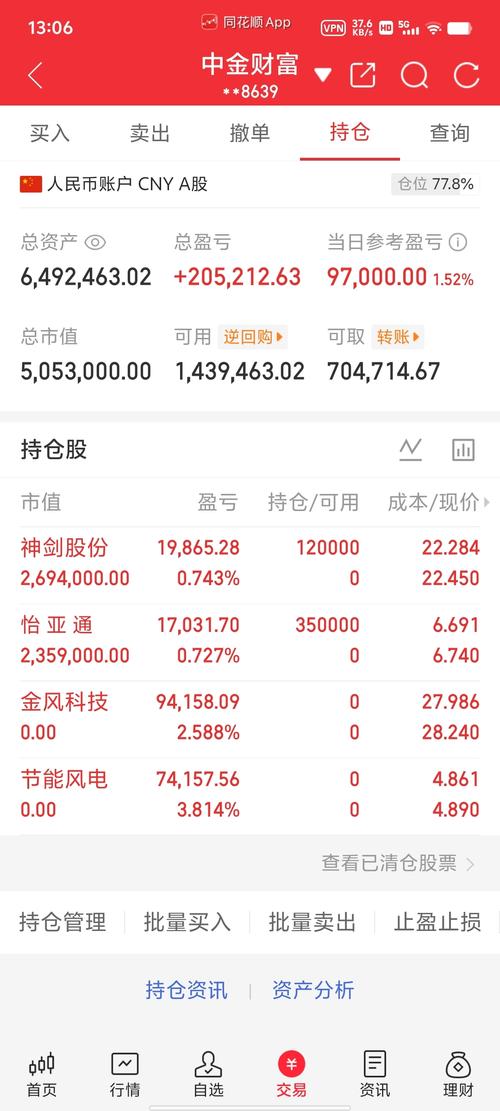Switch to the 买入 tab
The image size is (500, 1111).
click(50, 133)
